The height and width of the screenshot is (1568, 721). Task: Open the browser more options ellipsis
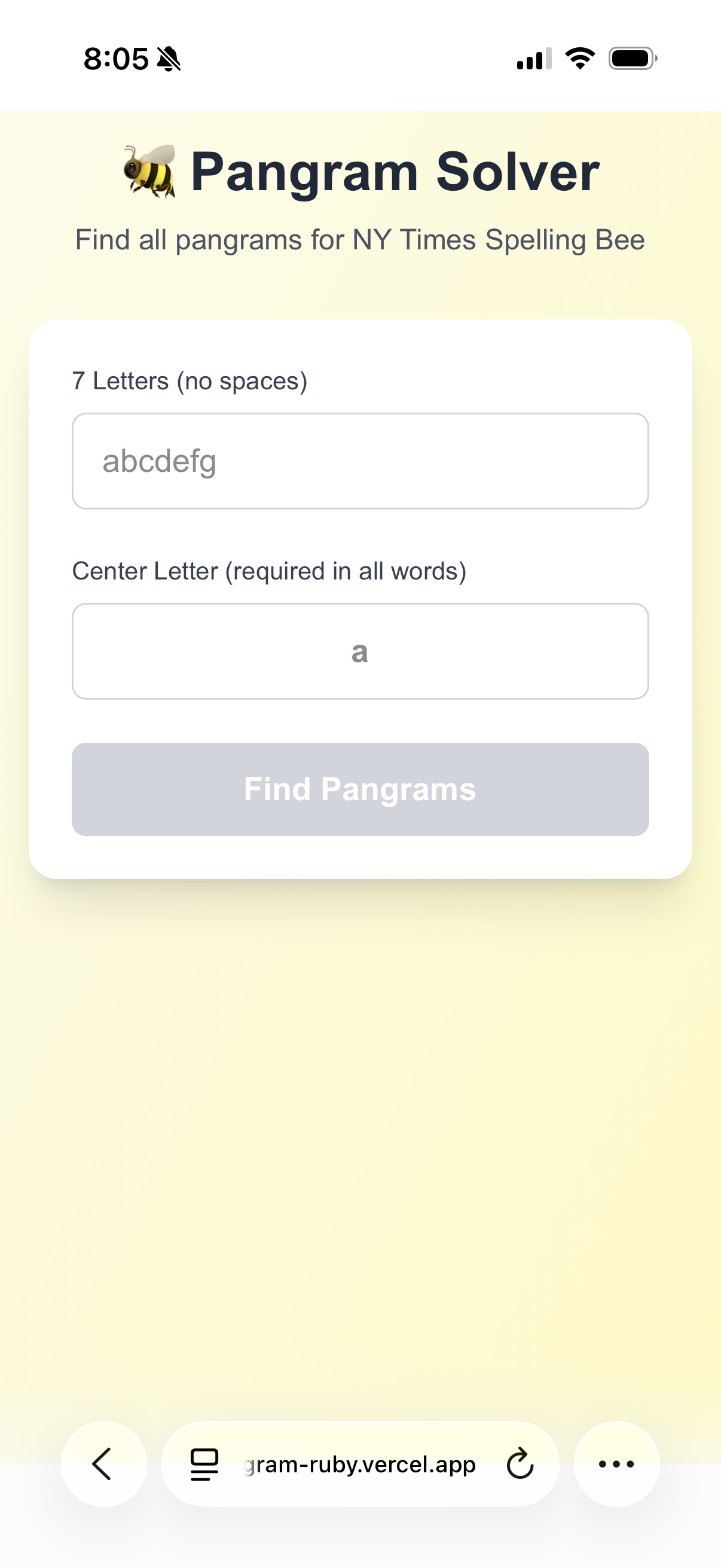(616, 1465)
